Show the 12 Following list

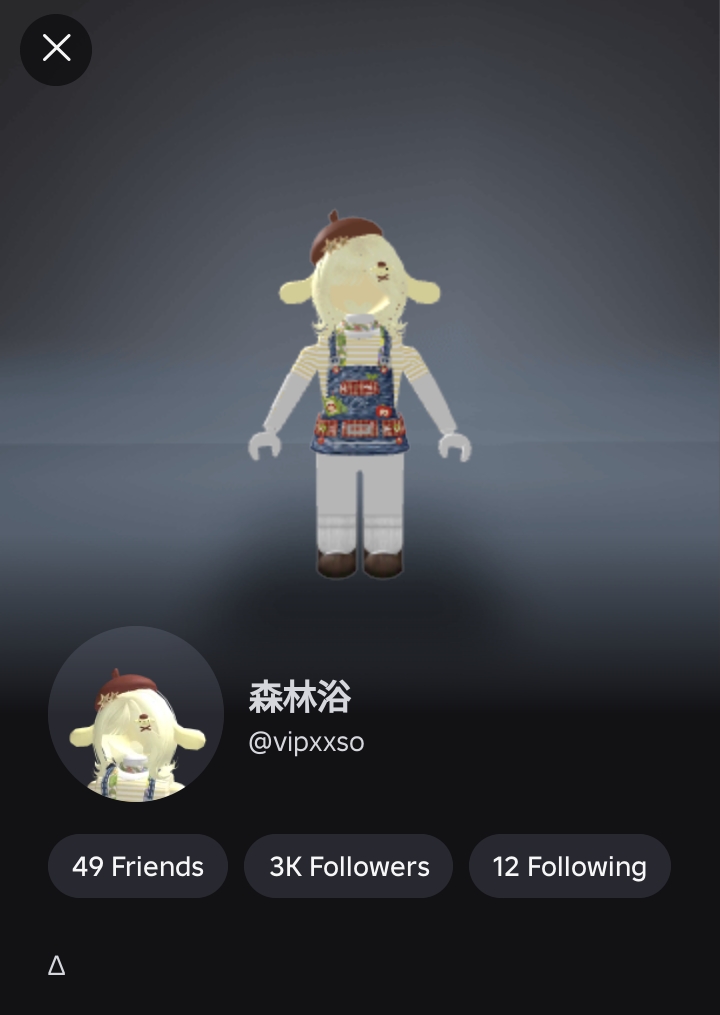[569, 866]
